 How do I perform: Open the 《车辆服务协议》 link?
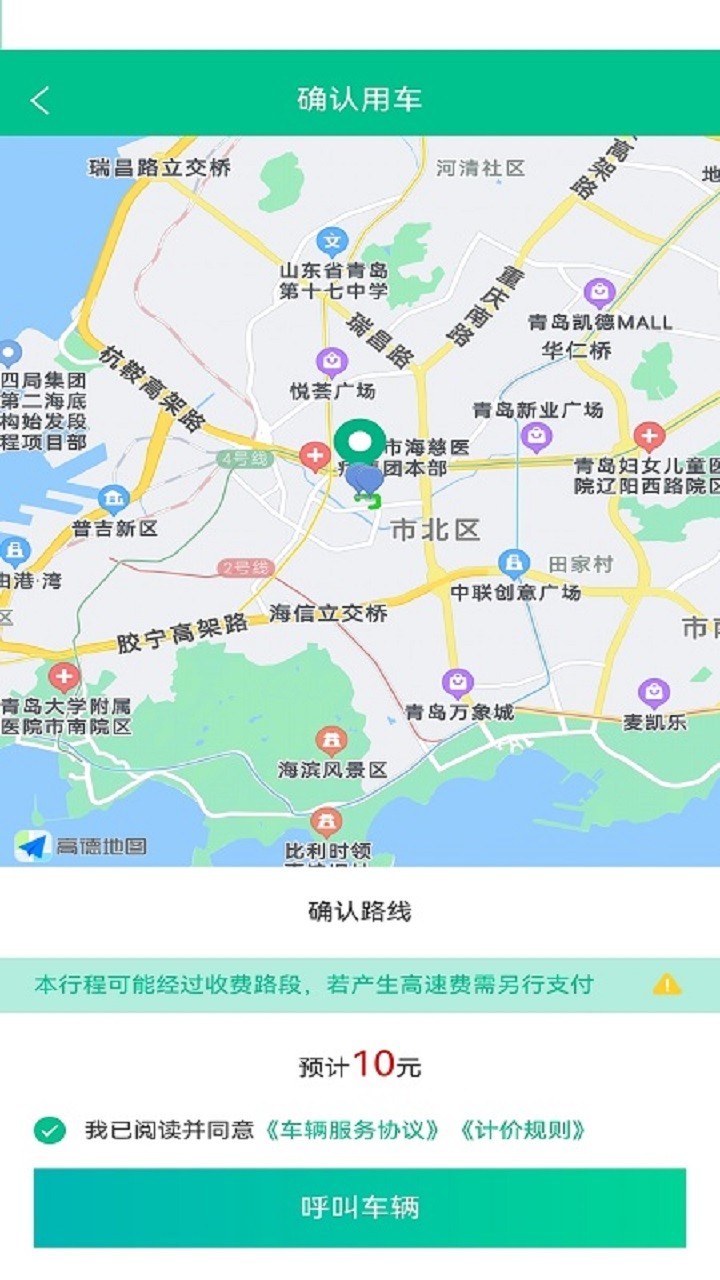coord(352,1131)
